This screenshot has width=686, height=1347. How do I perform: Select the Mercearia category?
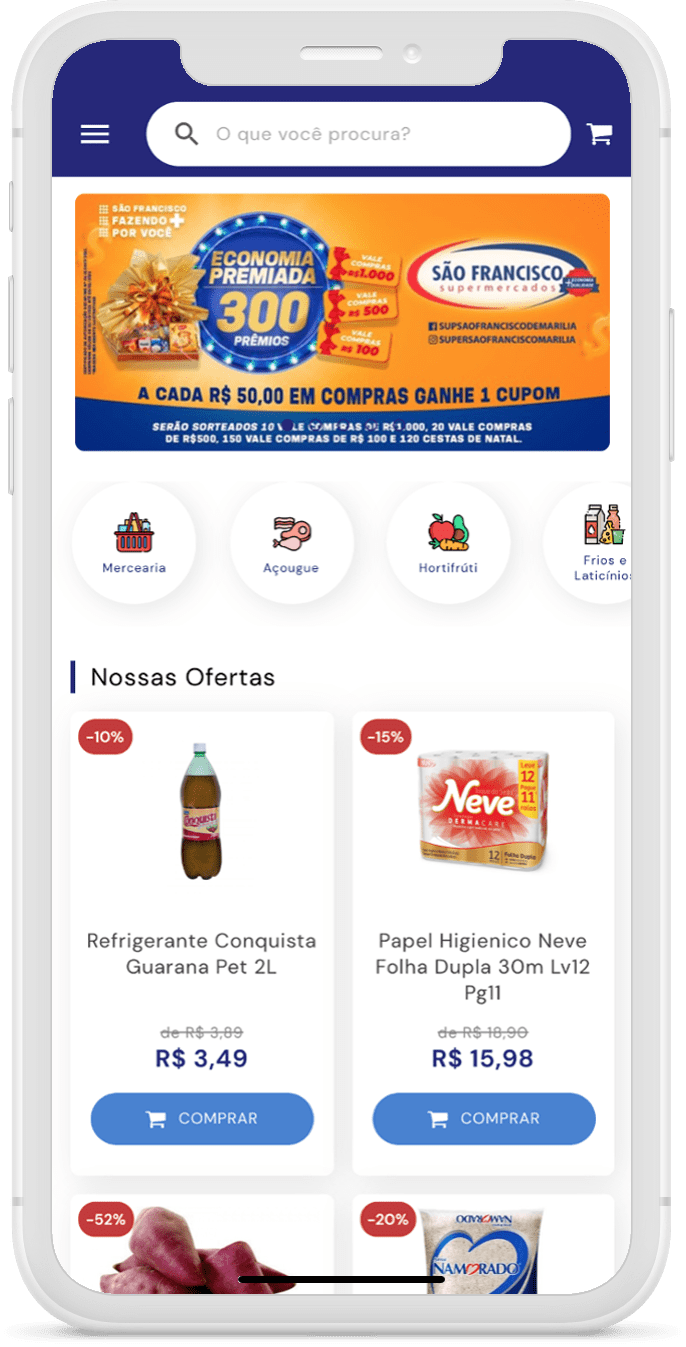(x=134, y=543)
